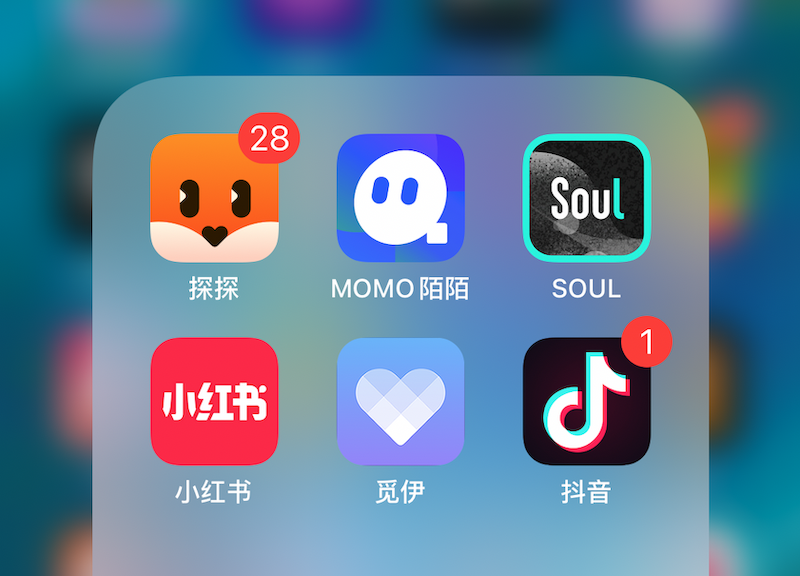
Task: Open the 觅伊 app
Action: click(x=400, y=401)
